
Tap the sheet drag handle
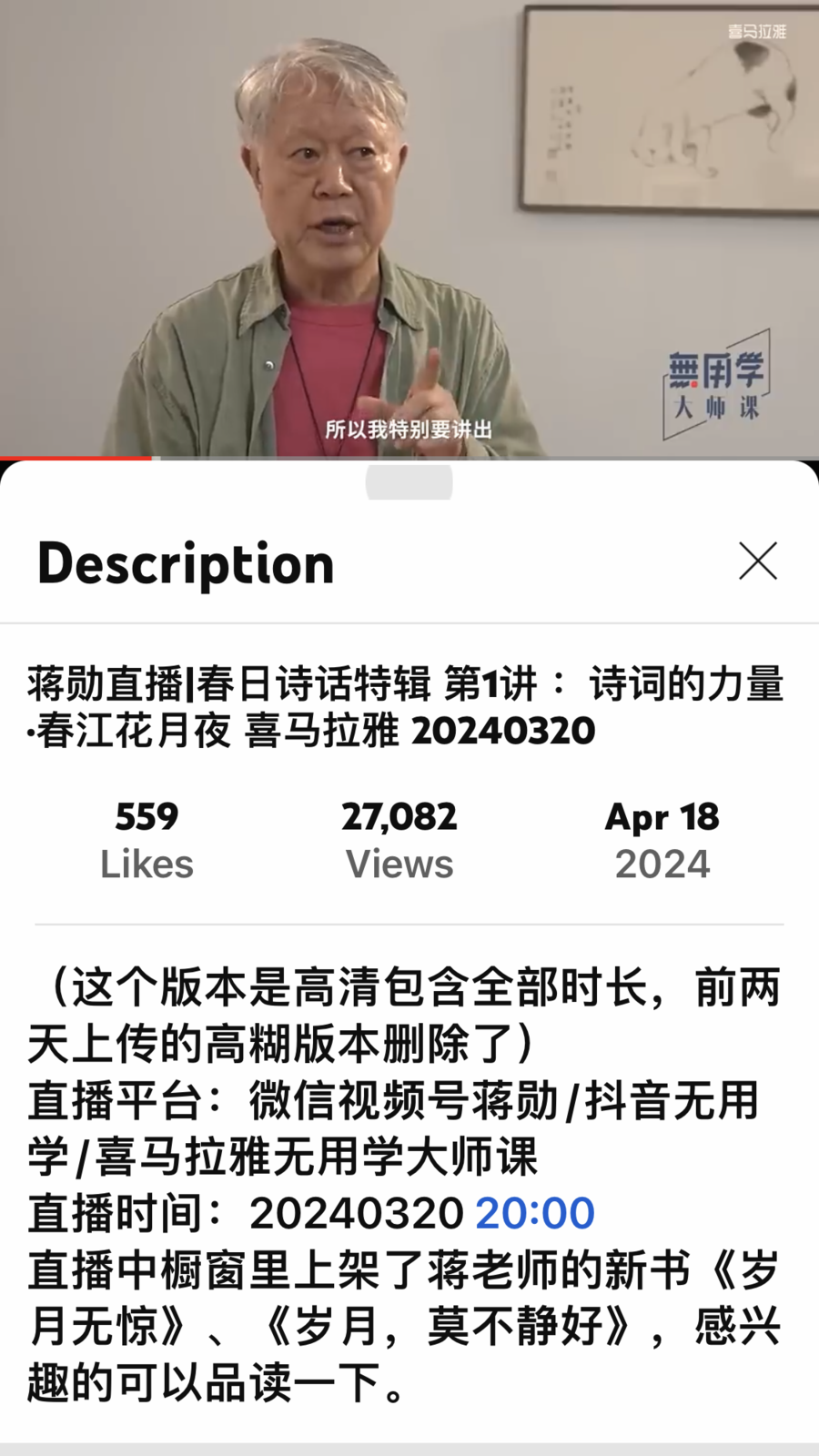(x=409, y=481)
